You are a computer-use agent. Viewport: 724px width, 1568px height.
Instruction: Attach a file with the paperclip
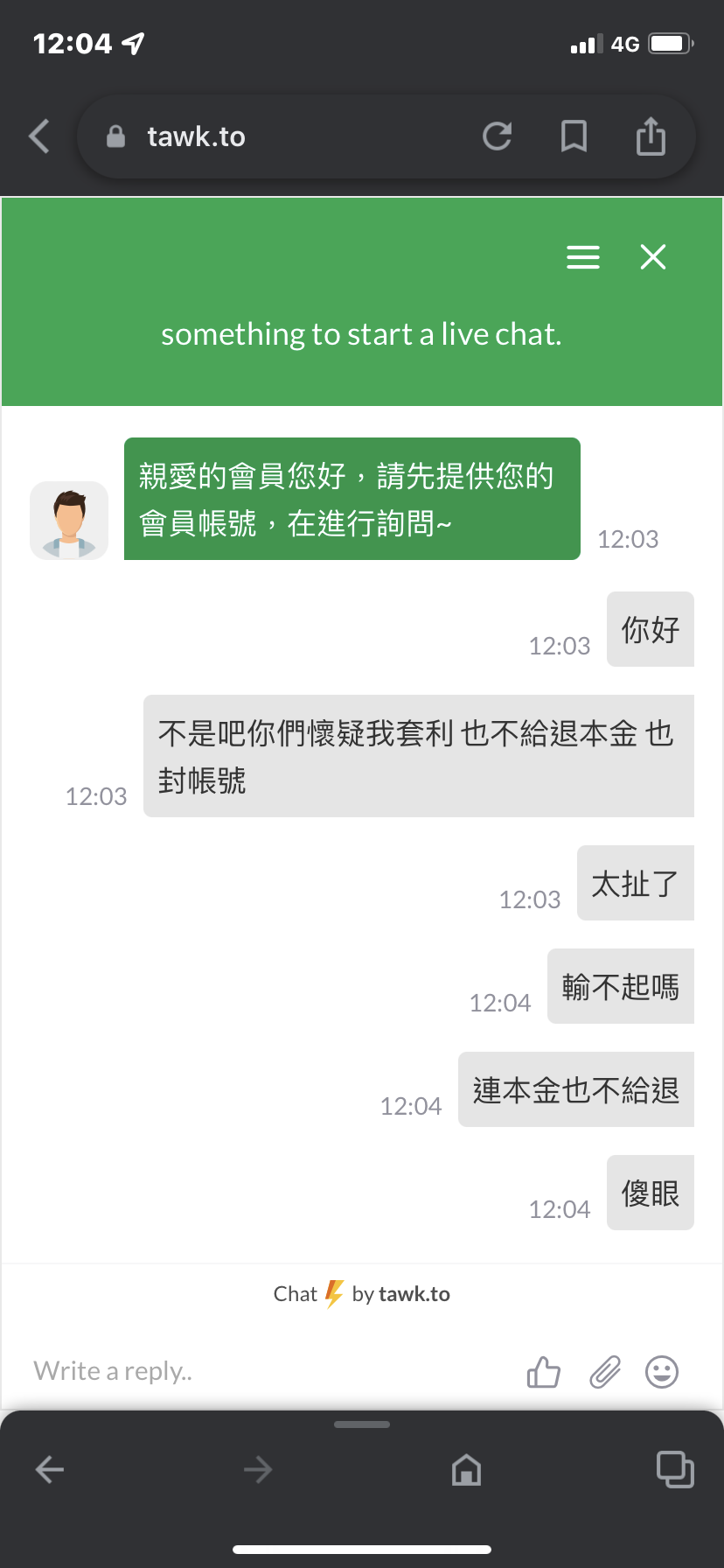click(x=604, y=1372)
